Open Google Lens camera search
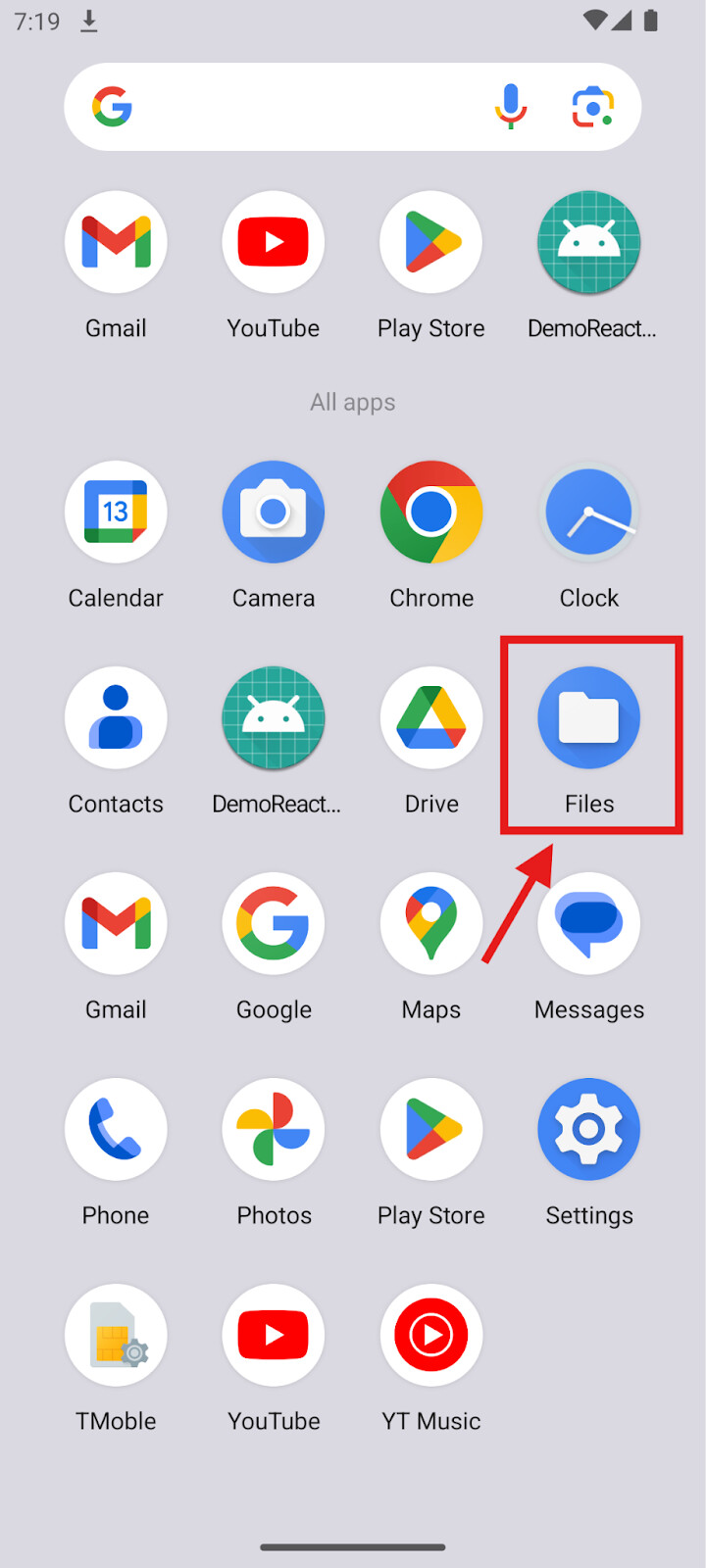This screenshot has height=1568, width=706. pyautogui.click(x=592, y=107)
